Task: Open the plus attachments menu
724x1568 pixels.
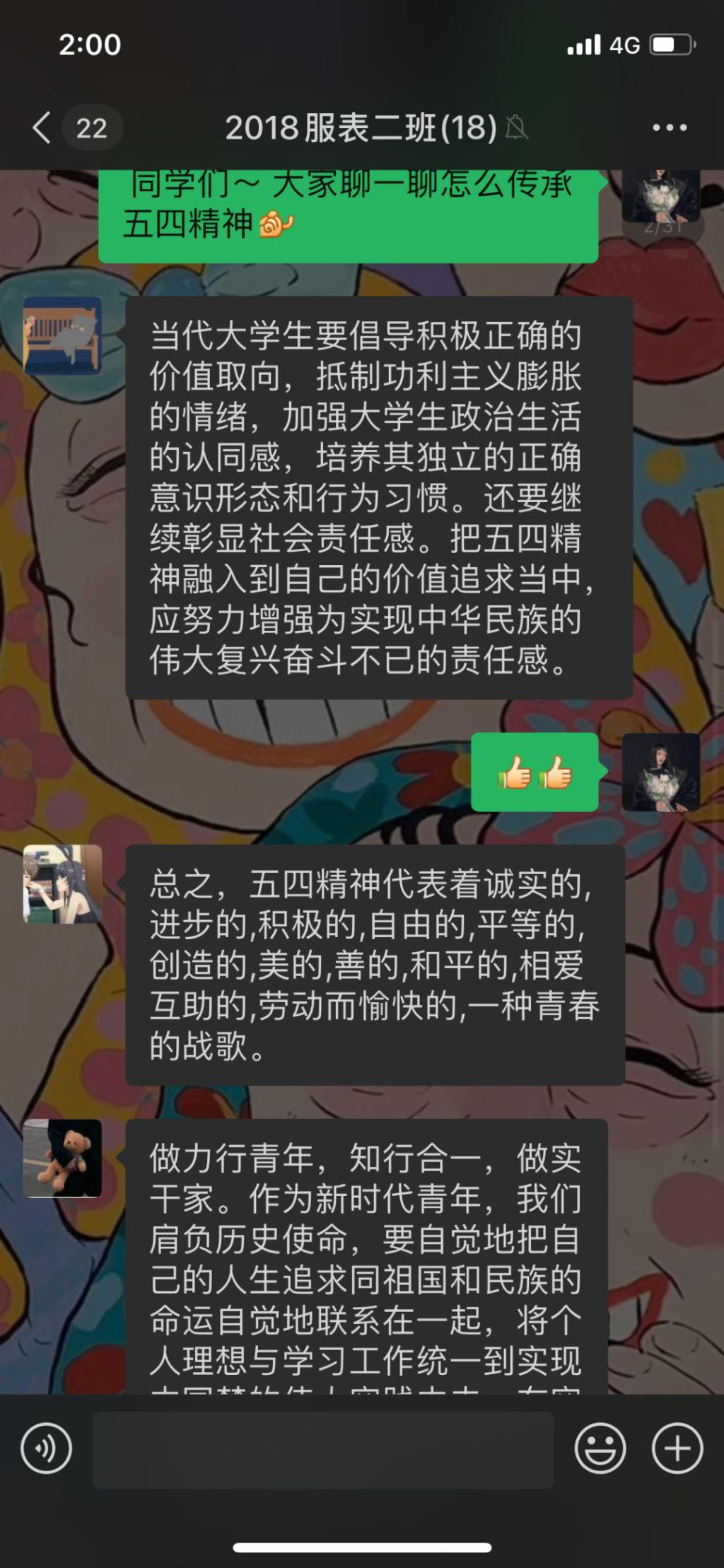Action: (677, 1448)
